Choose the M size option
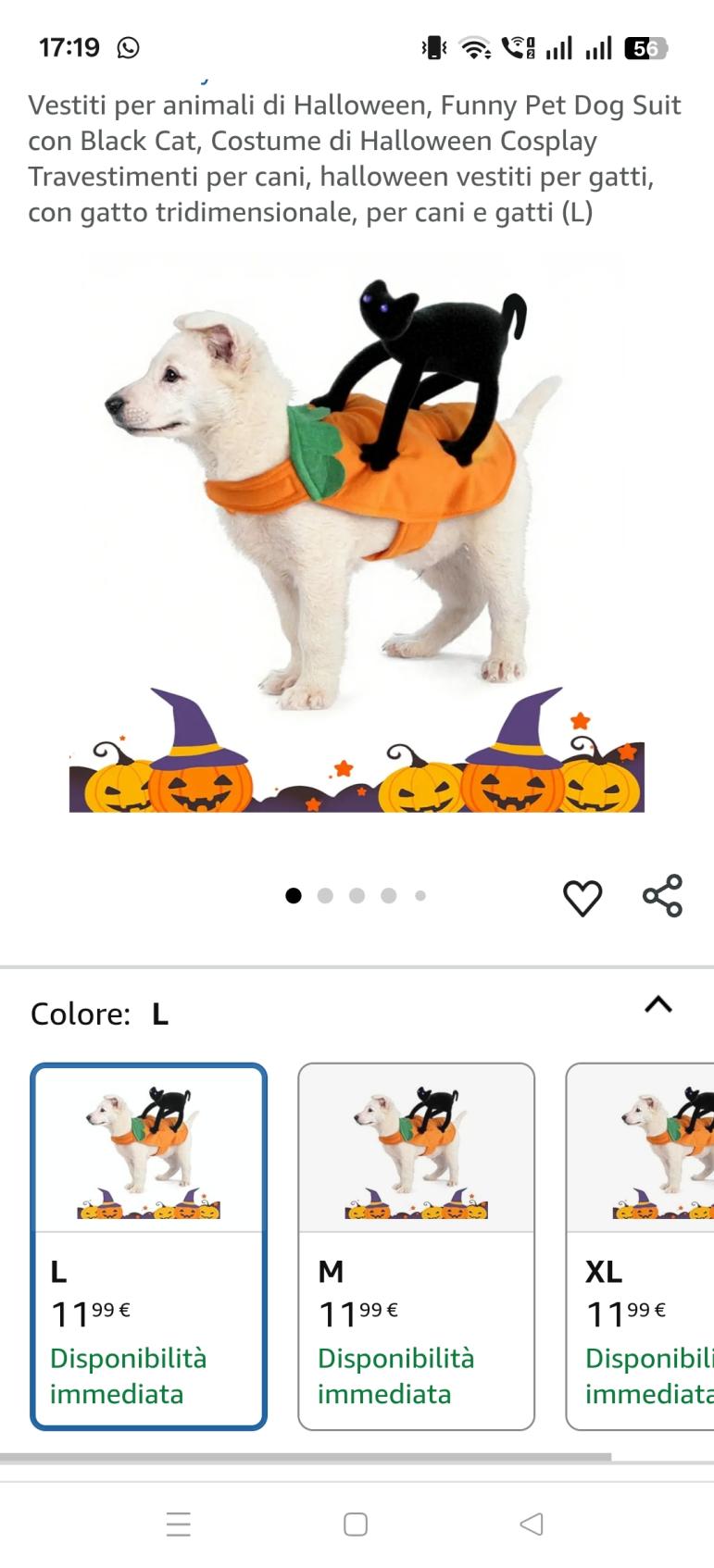The width and height of the screenshot is (714, 1568). coord(416,1246)
